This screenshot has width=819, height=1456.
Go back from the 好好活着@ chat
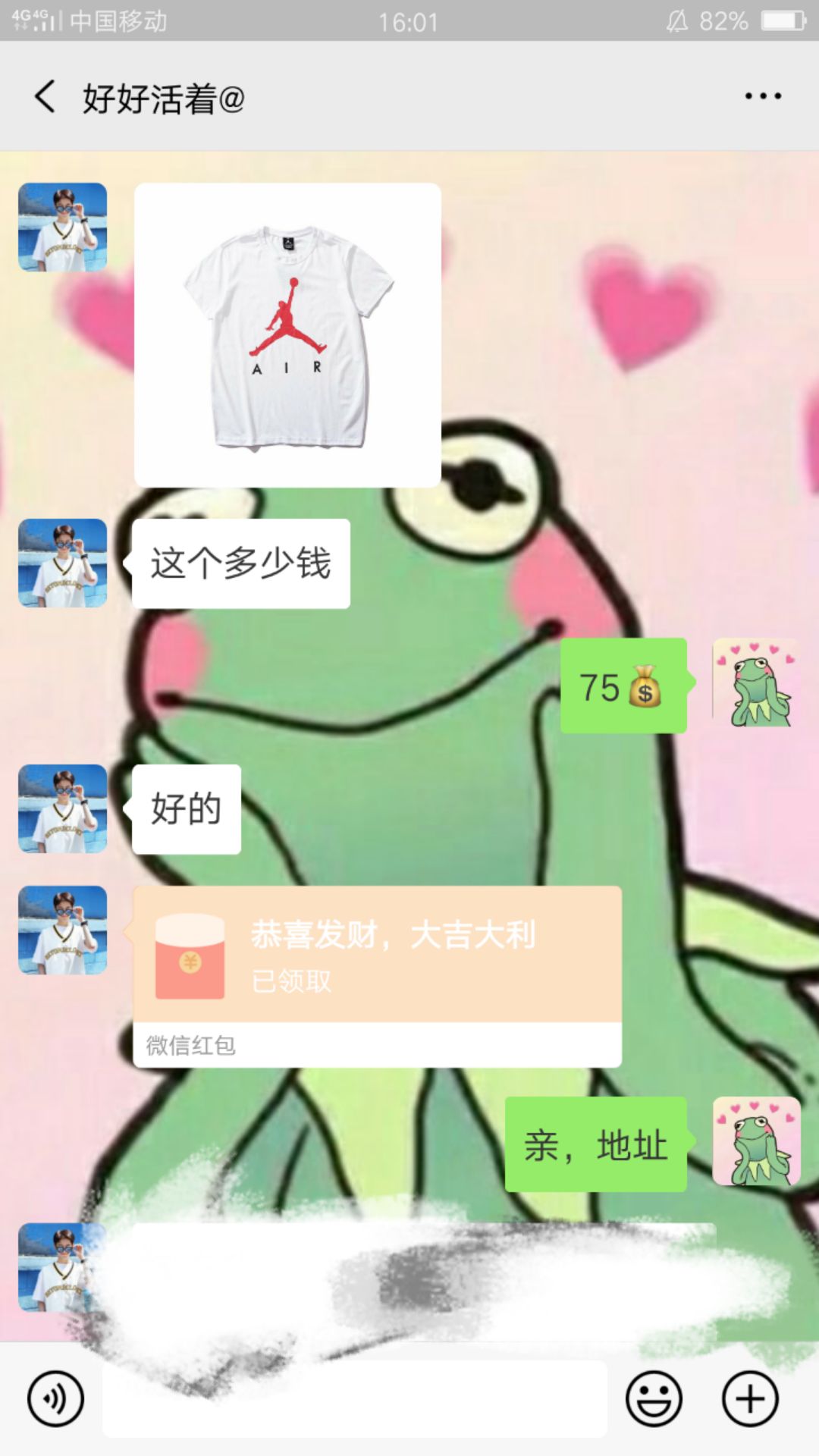click(x=45, y=97)
